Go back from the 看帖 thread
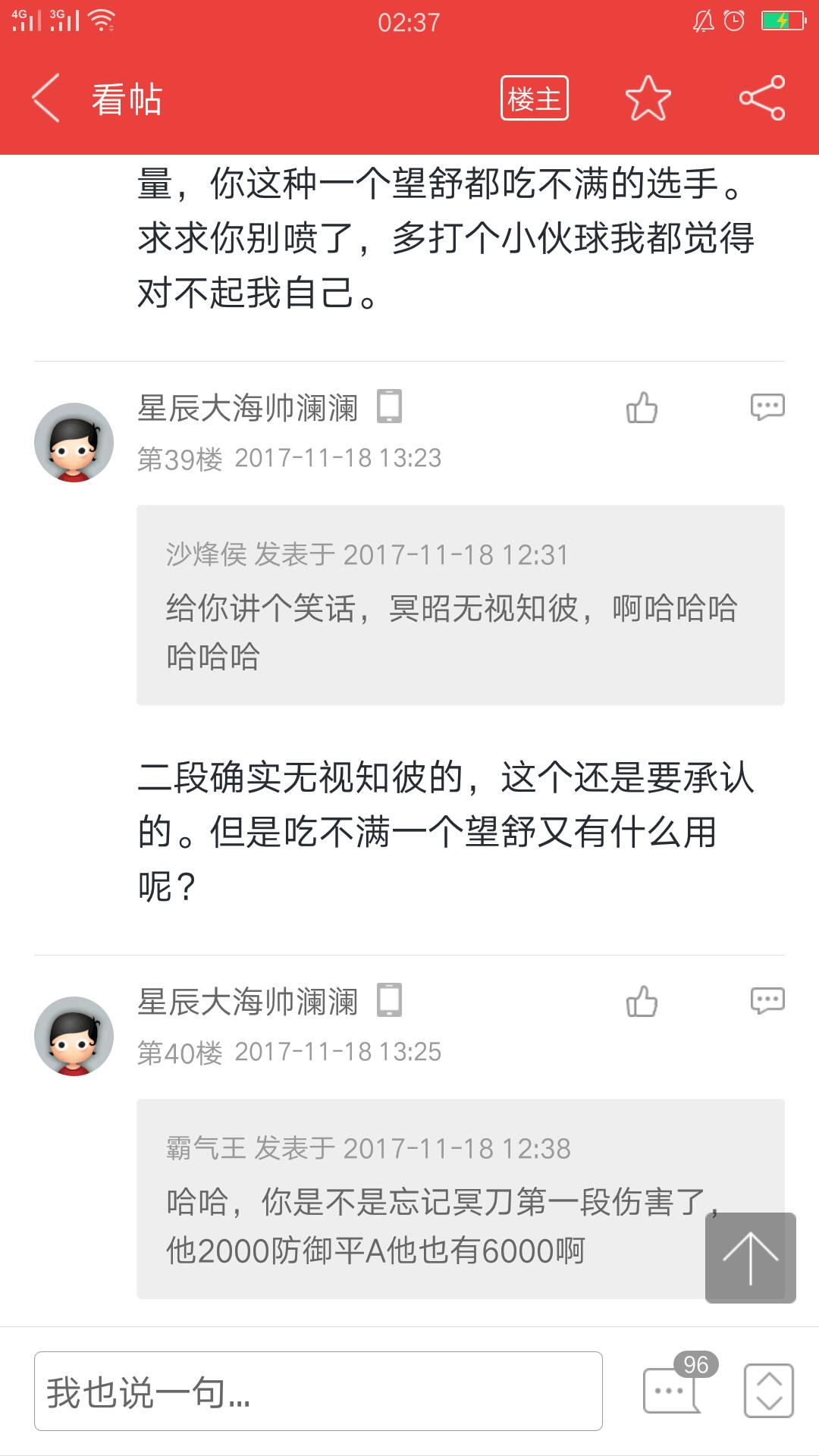819x1456 pixels. (45, 99)
